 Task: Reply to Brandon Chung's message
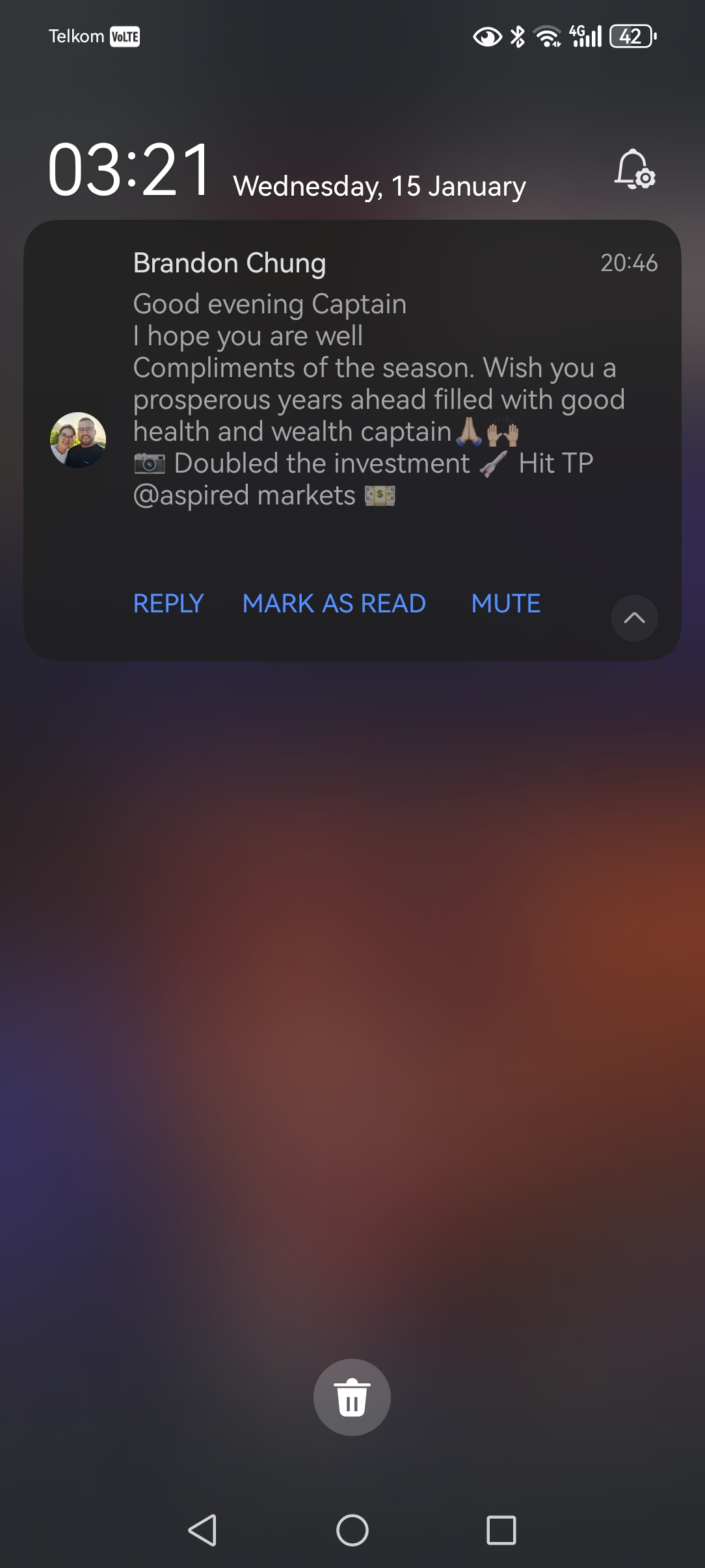coord(168,603)
